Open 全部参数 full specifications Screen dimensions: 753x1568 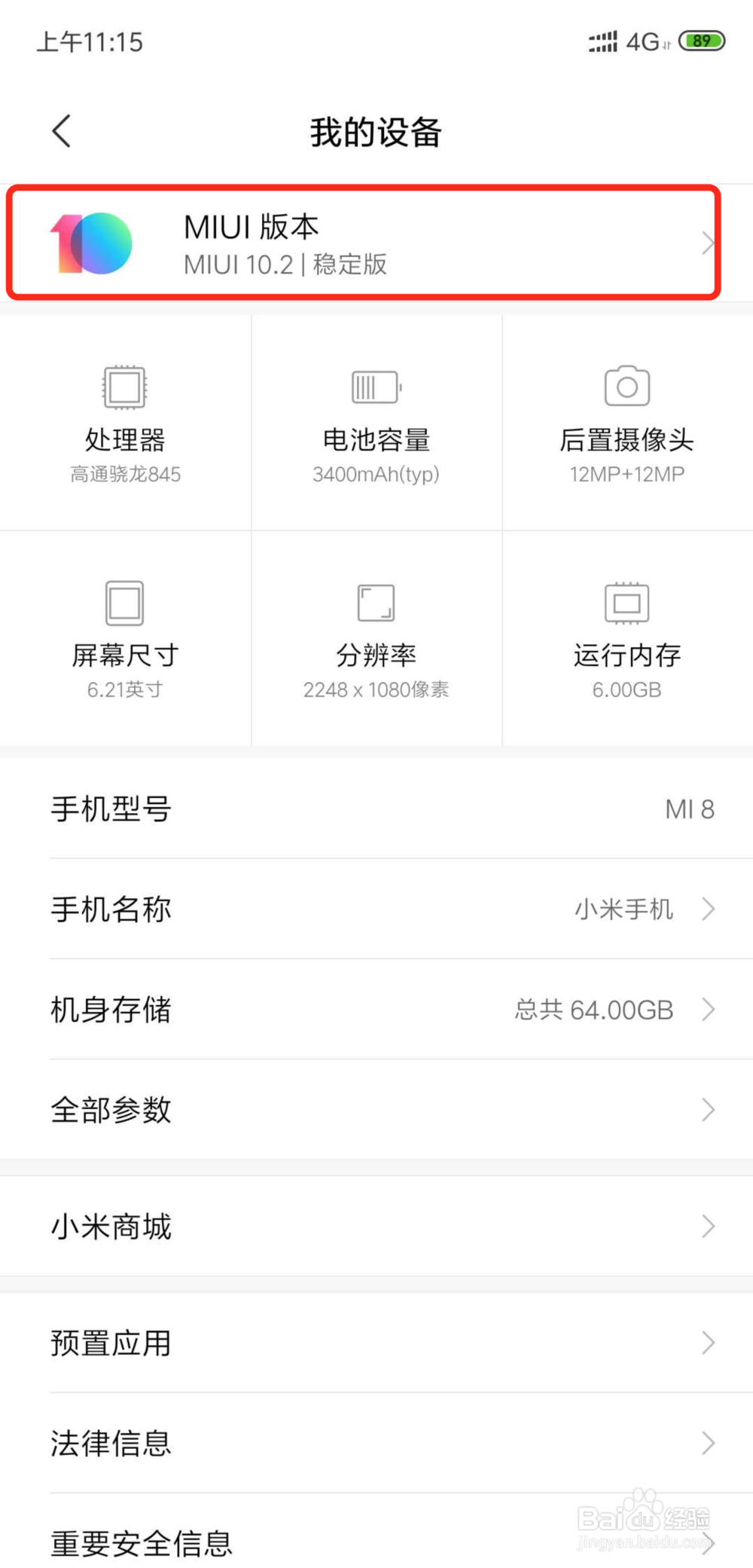point(376,1109)
